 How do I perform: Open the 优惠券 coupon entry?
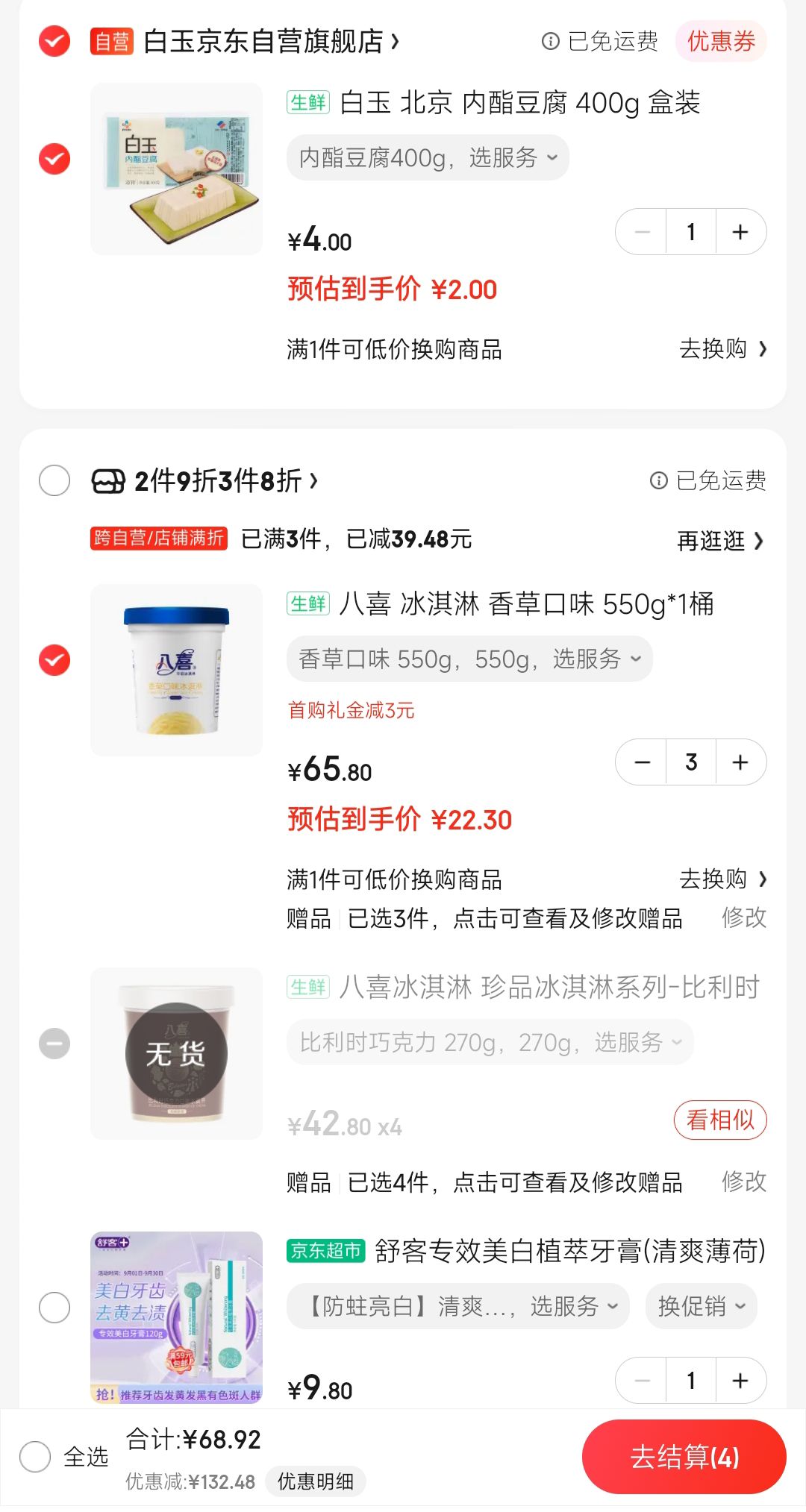[x=721, y=43]
